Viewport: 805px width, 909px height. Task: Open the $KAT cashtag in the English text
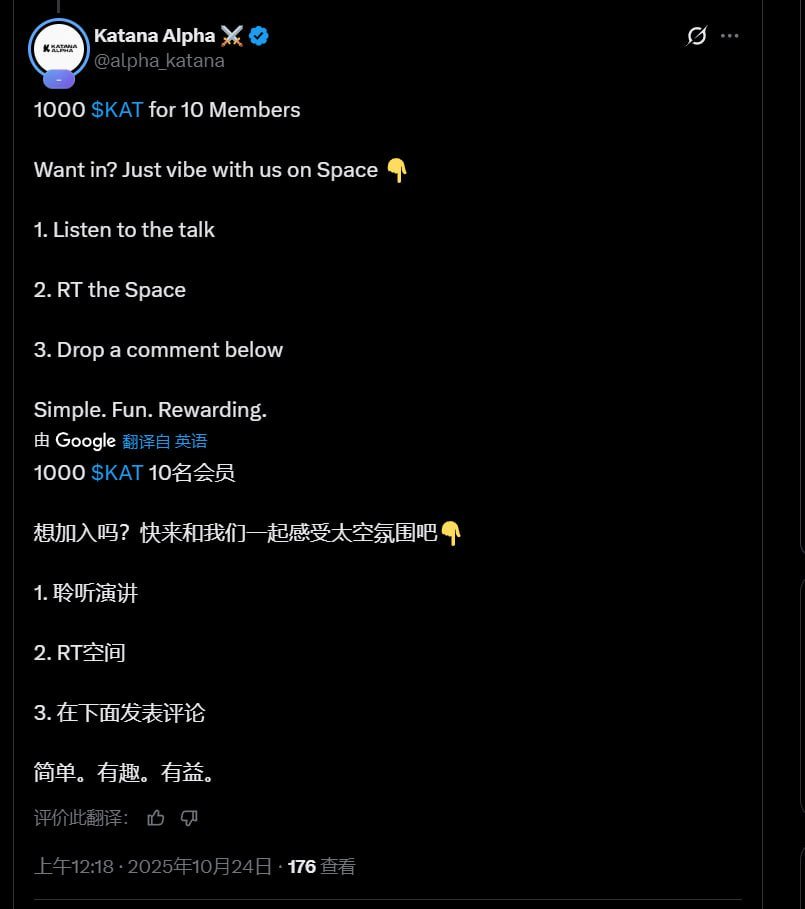click(117, 110)
